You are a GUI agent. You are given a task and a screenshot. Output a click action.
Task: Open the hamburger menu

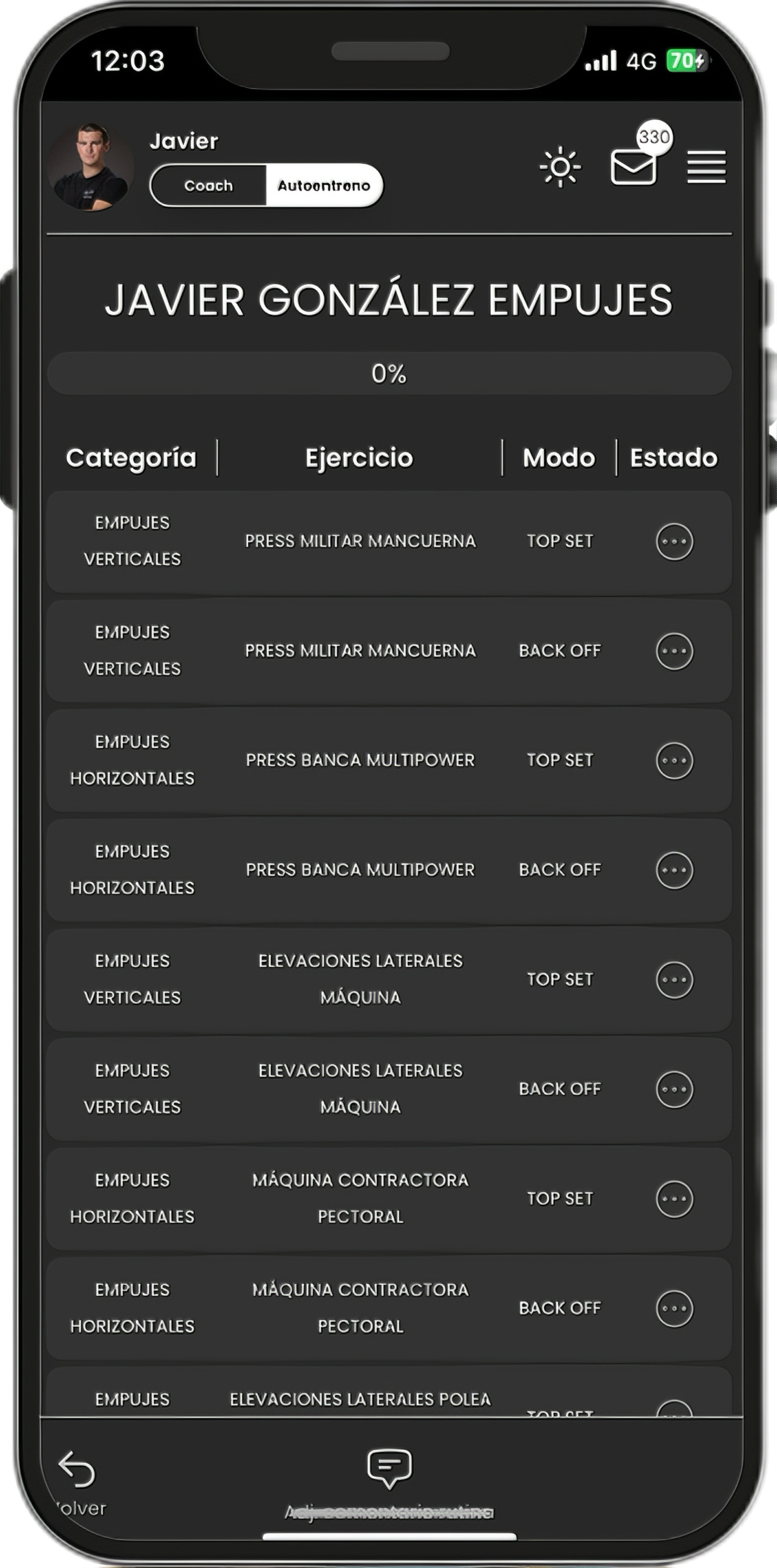click(x=706, y=167)
